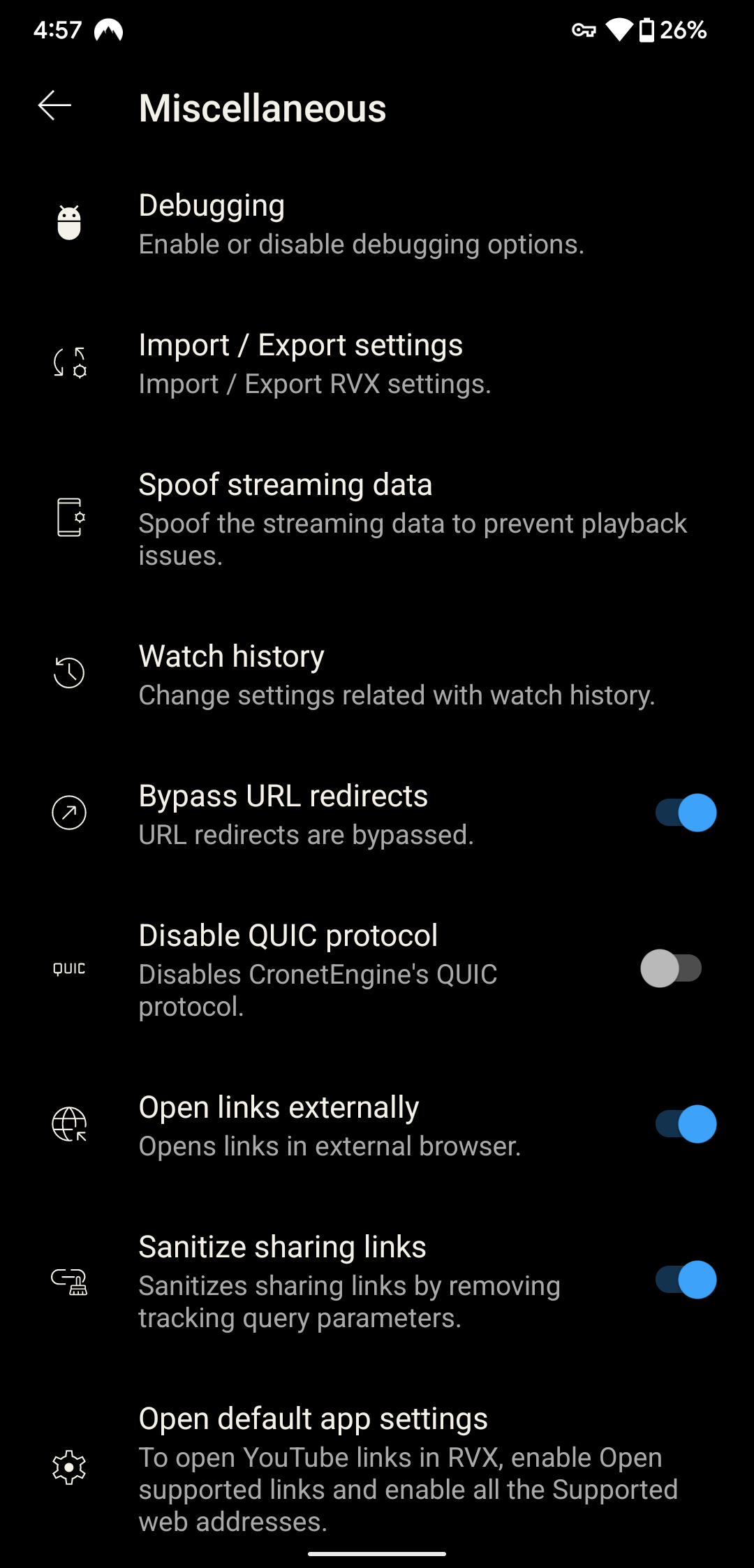Go back from Miscellaneous settings
Screen dimensions: 754x1568
coord(54,106)
